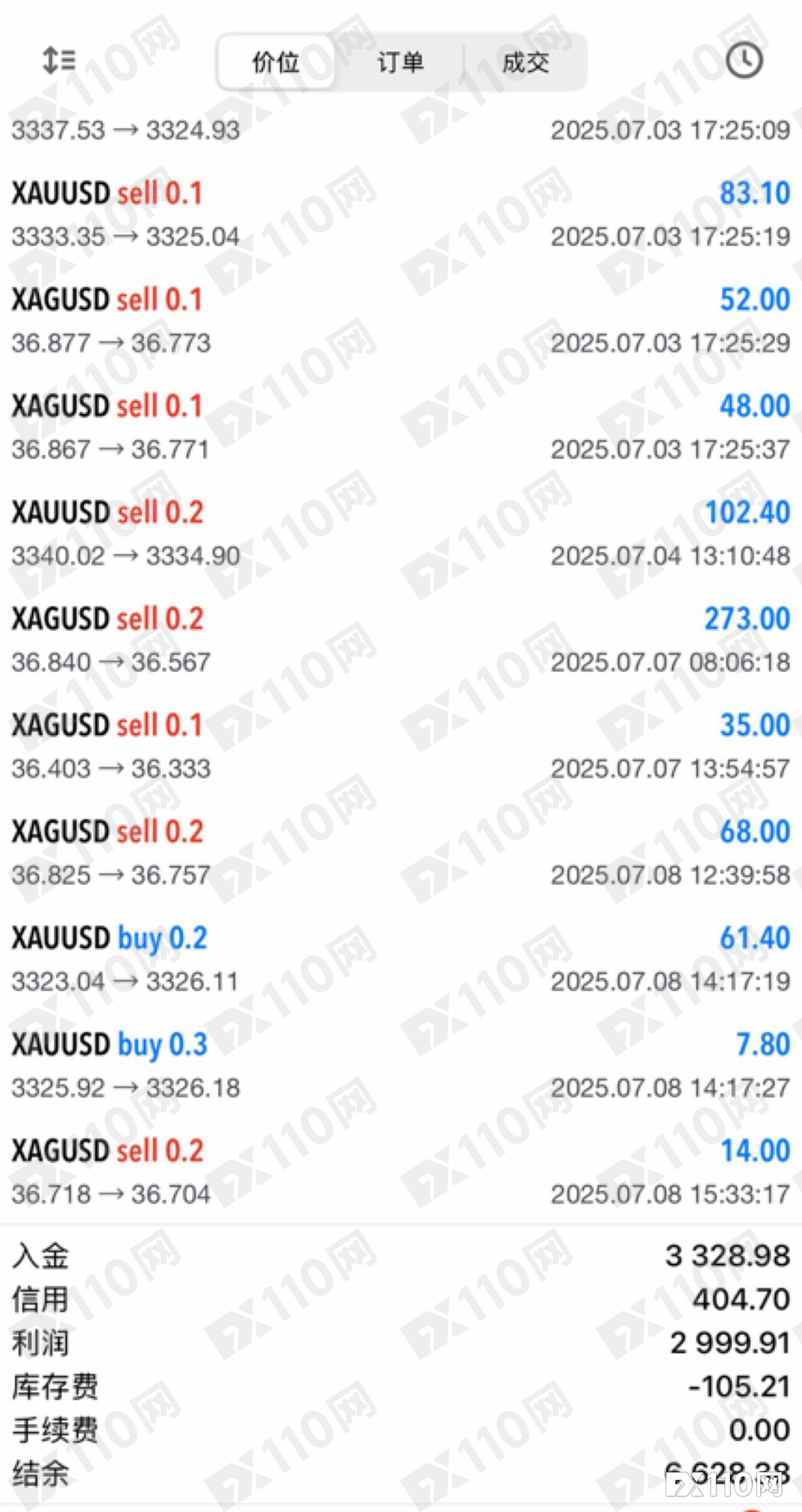
Task: Open XAGUSD sell 0.1 trade with 48.00 profit
Action: [x=401, y=427]
